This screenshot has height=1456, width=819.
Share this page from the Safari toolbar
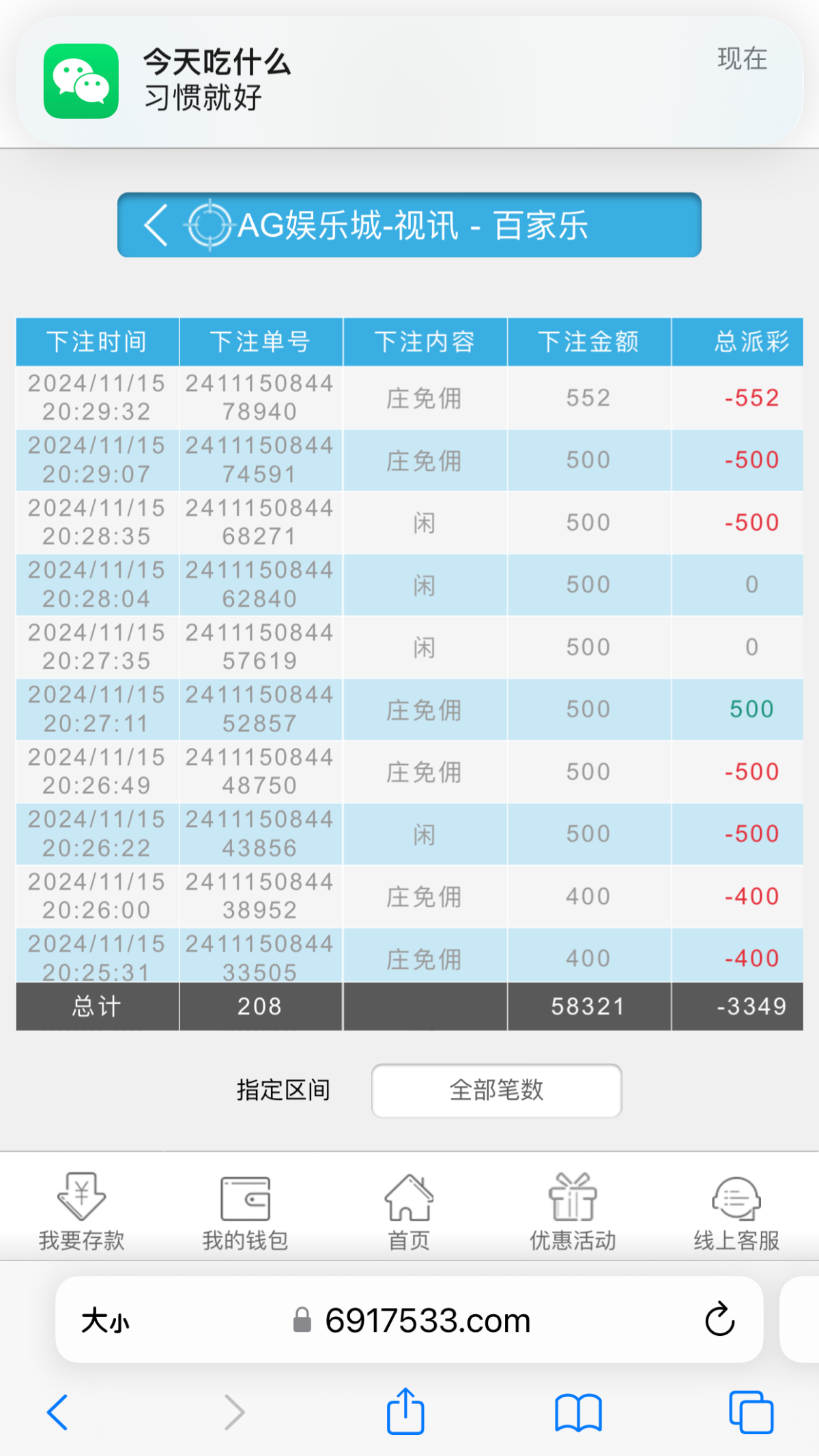pyautogui.click(x=405, y=1410)
